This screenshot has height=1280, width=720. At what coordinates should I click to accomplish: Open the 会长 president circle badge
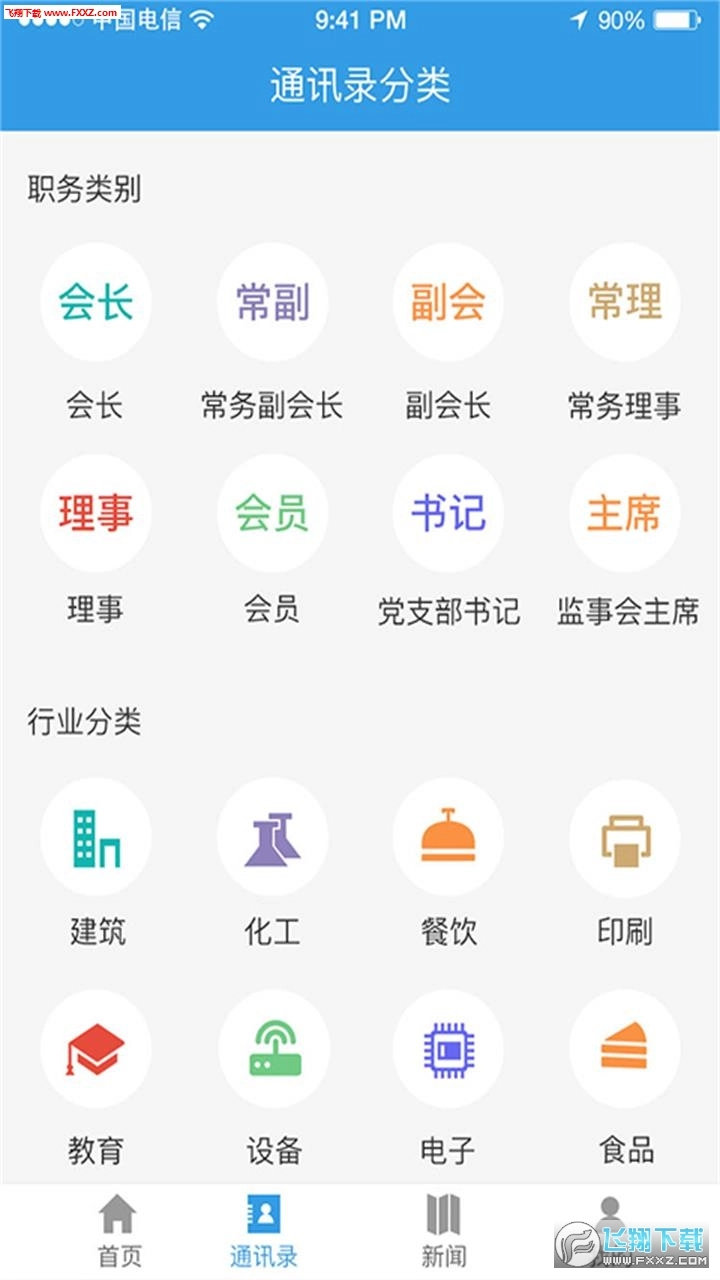(x=96, y=302)
